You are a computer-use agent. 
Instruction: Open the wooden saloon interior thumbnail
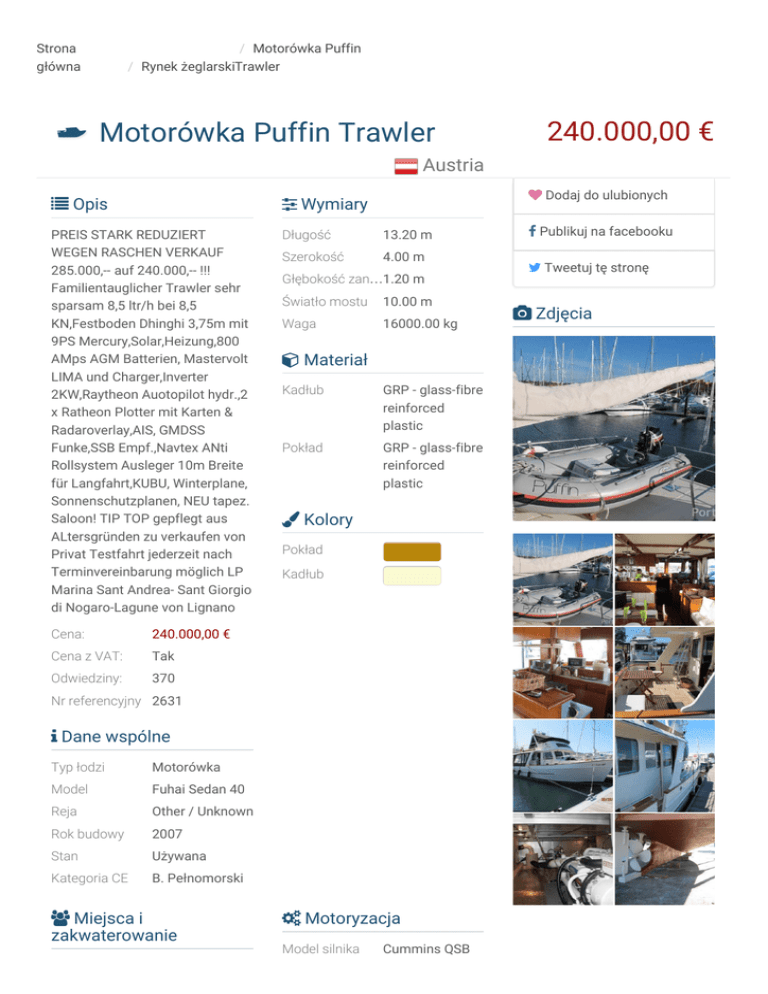point(562,671)
